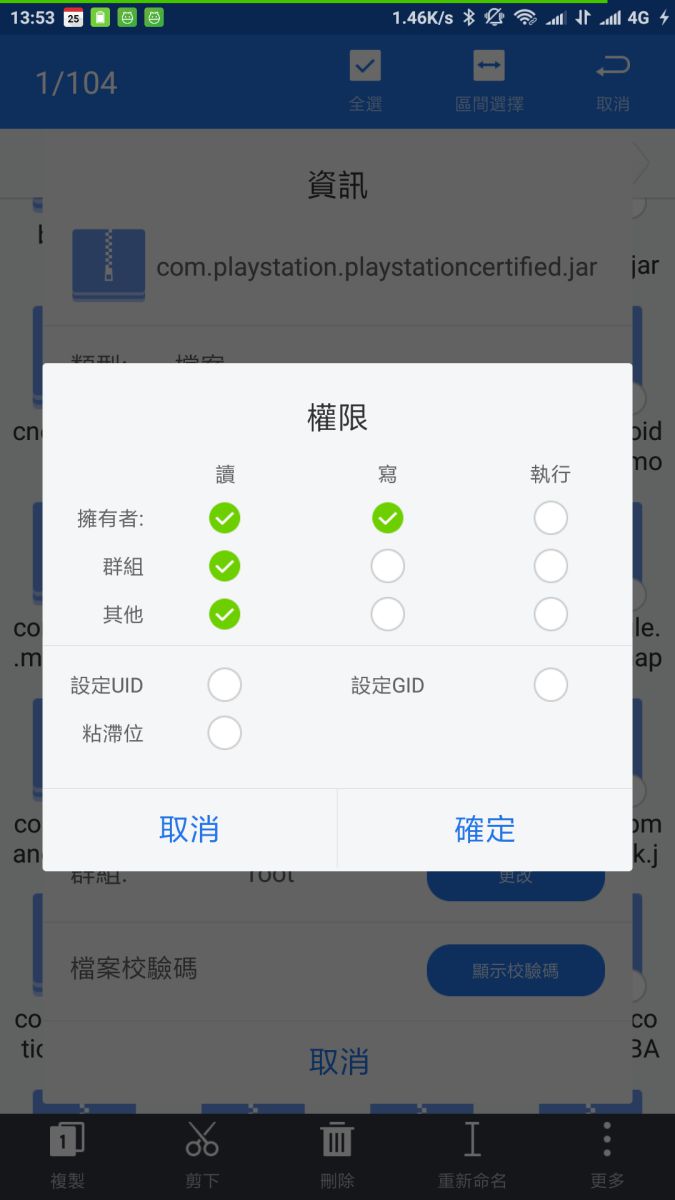Uncheck owner read permission
This screenshot has width=675, height=1200.
click(225, 518)
